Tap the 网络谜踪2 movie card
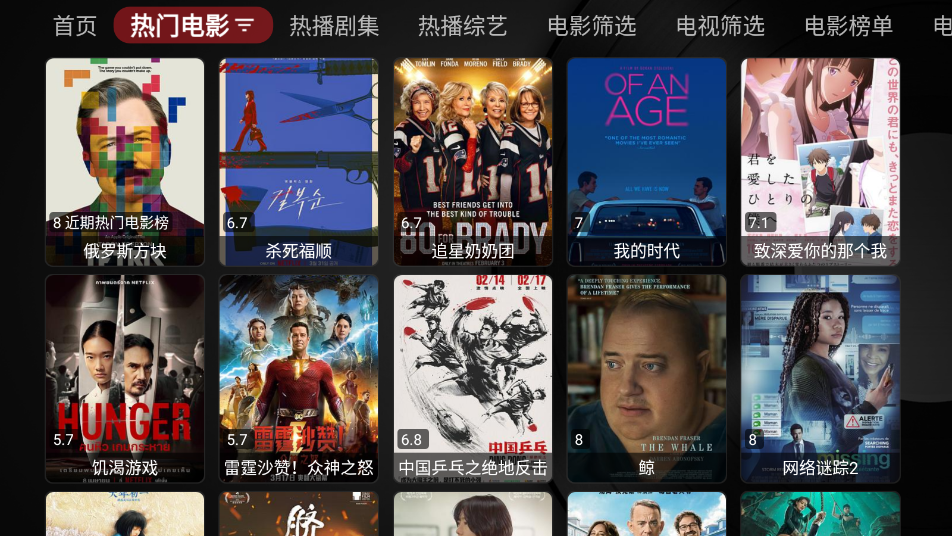The image size is (952, 536). [x=820, y=379]
